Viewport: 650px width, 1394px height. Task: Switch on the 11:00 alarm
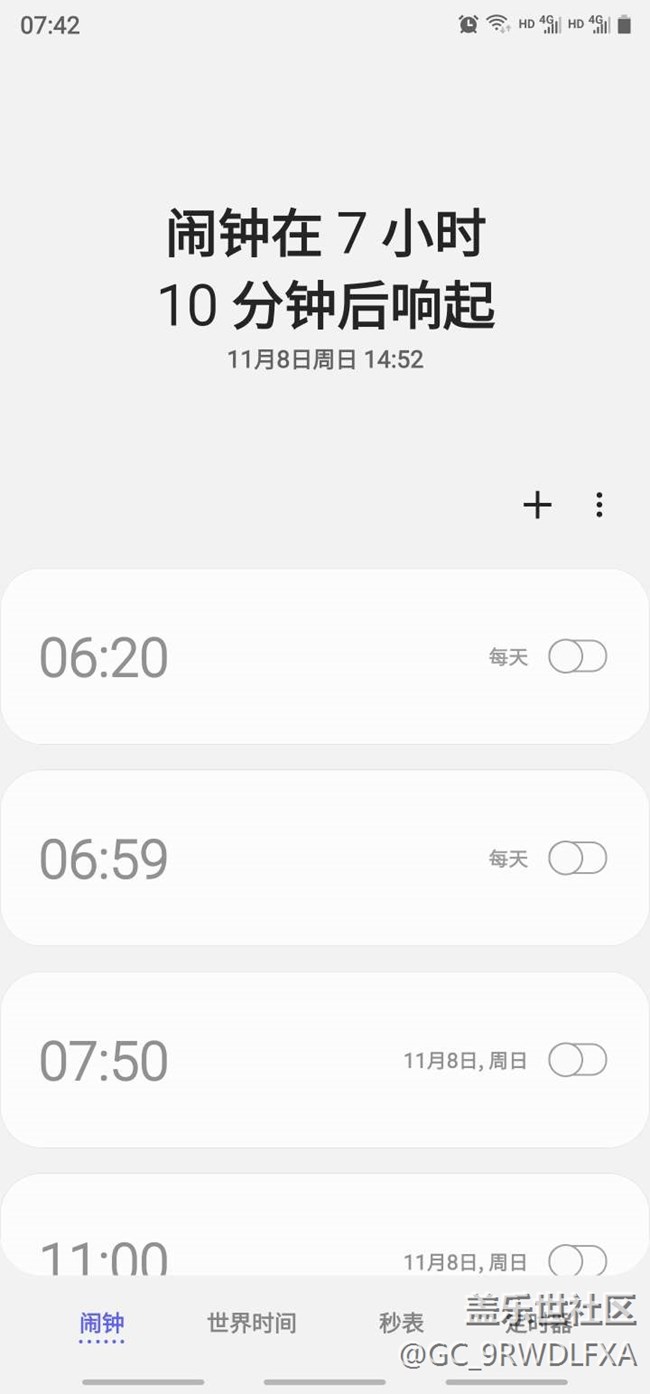[x=578, y=1260]
